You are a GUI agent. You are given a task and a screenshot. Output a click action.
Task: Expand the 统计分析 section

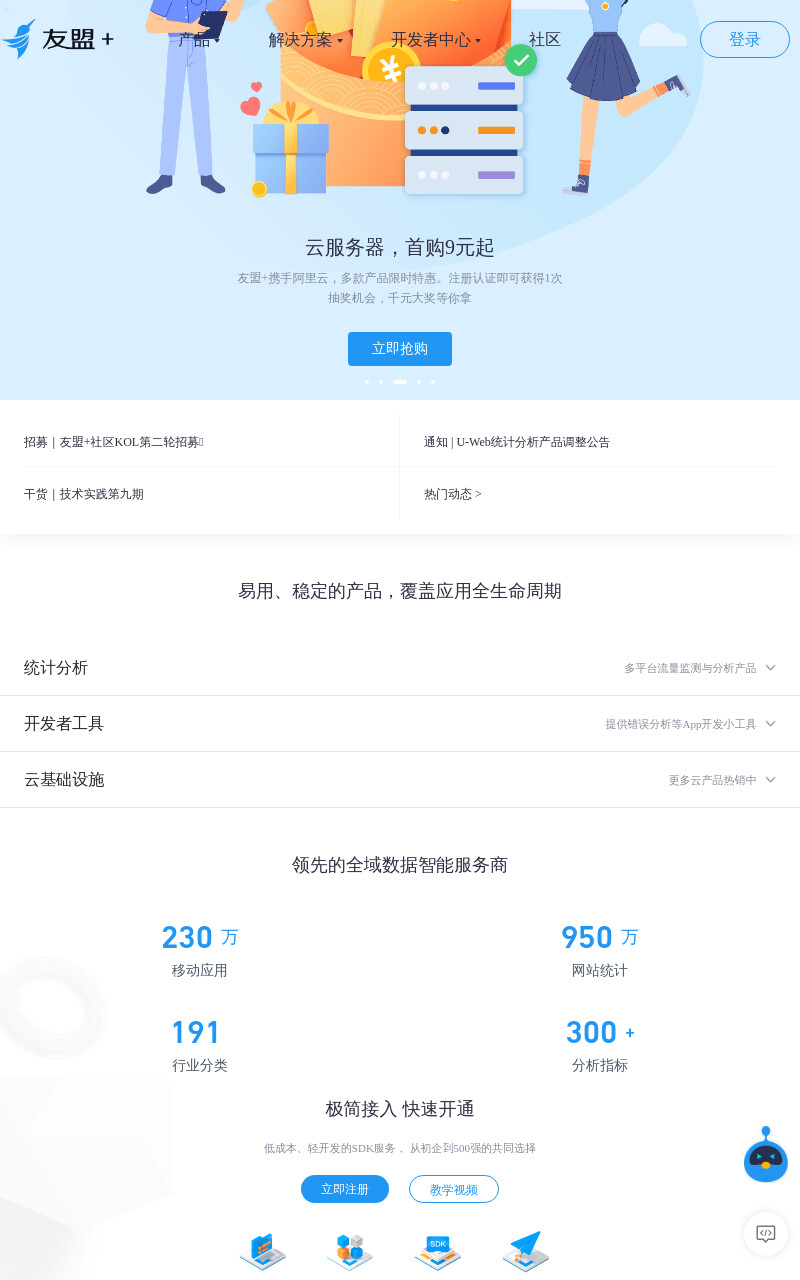[400, 668]
